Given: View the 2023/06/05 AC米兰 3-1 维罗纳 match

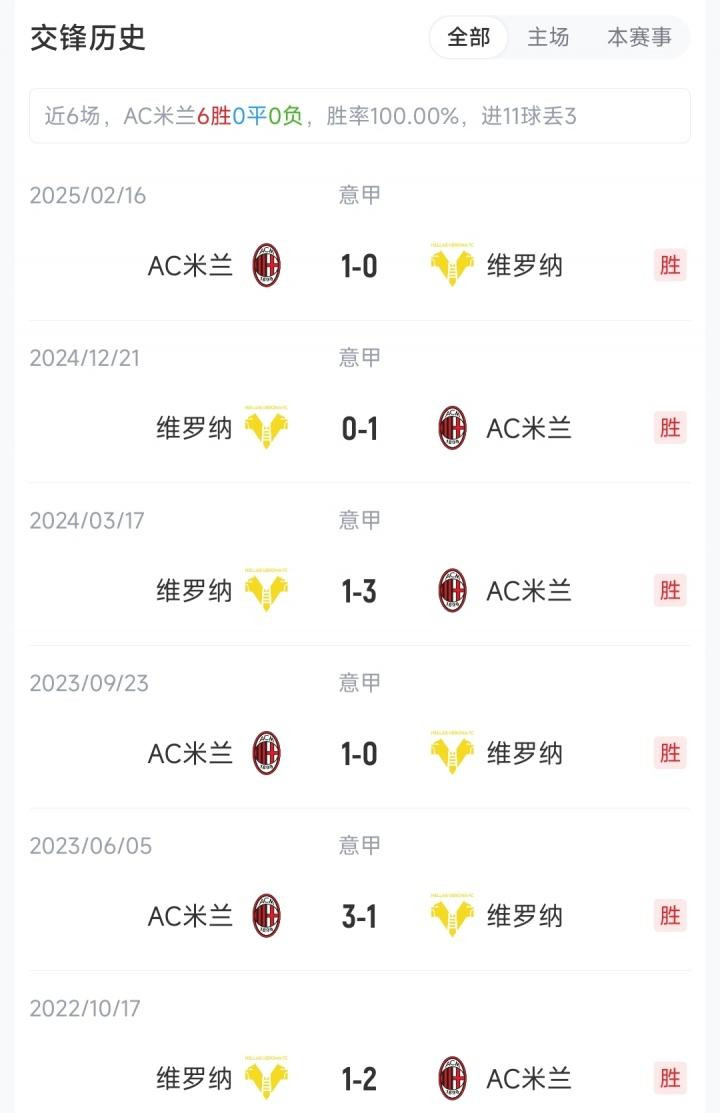Looking at the screenshot, I should click(359, 916).
